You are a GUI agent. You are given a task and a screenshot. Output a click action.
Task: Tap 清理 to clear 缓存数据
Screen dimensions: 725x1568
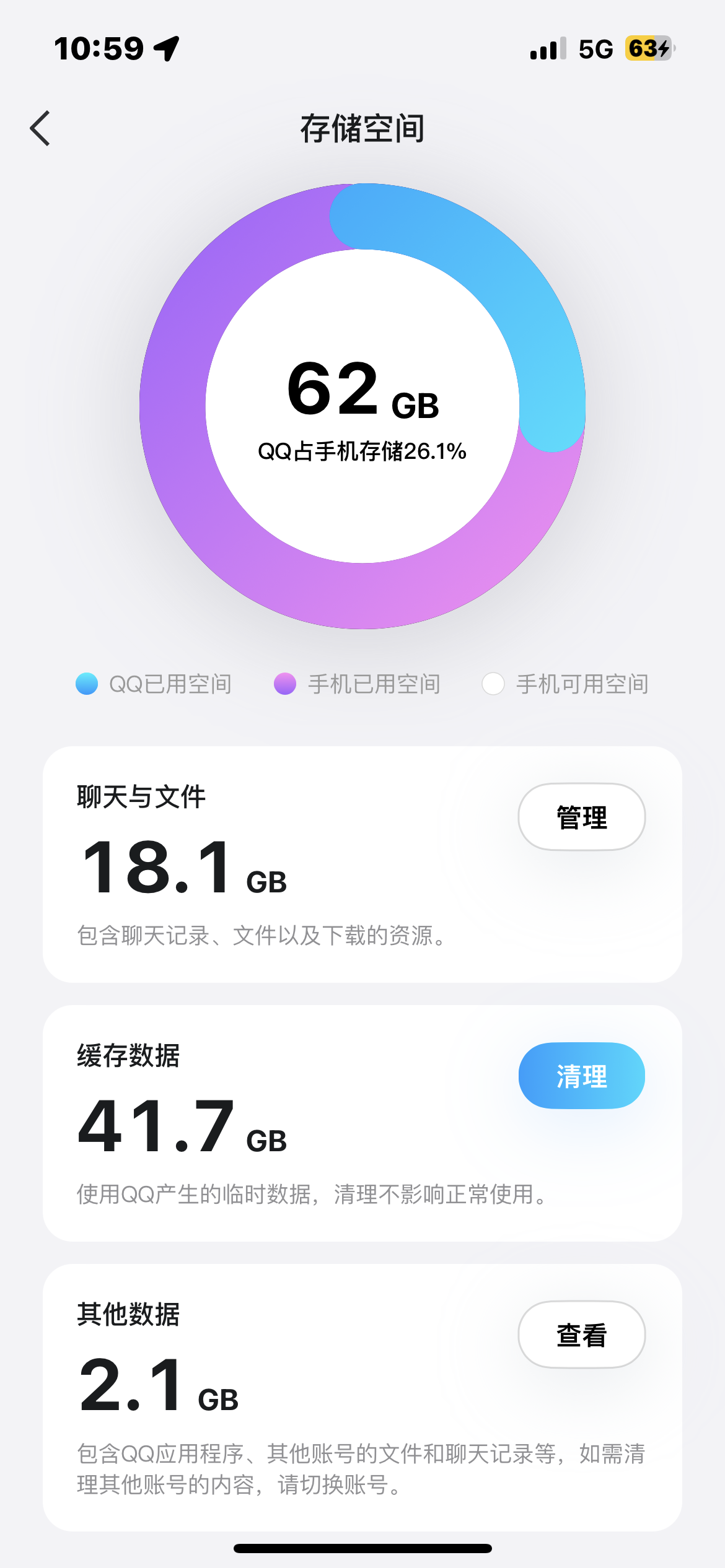click(x=581, y=1076)
